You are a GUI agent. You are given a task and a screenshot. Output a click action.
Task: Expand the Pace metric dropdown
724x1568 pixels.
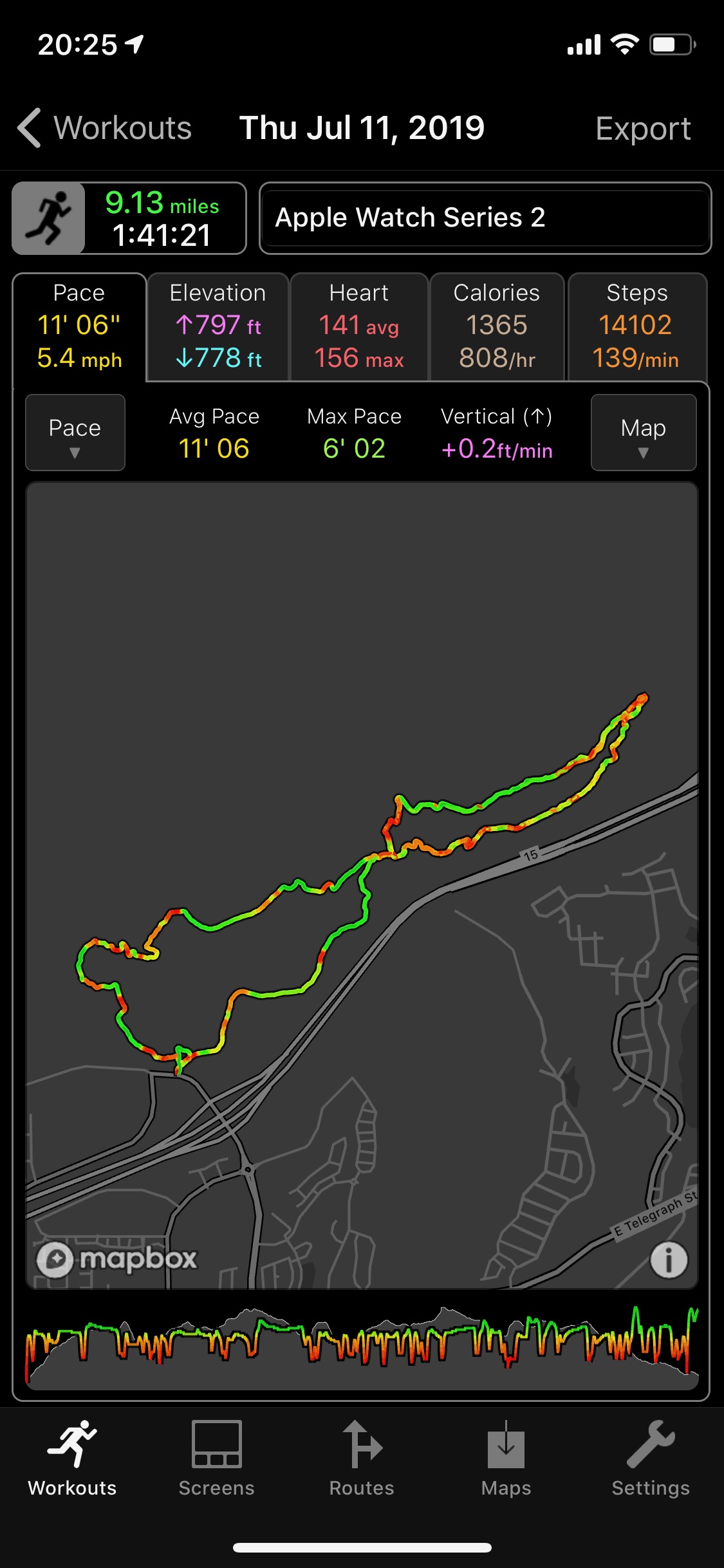click(x=75, y=433)
